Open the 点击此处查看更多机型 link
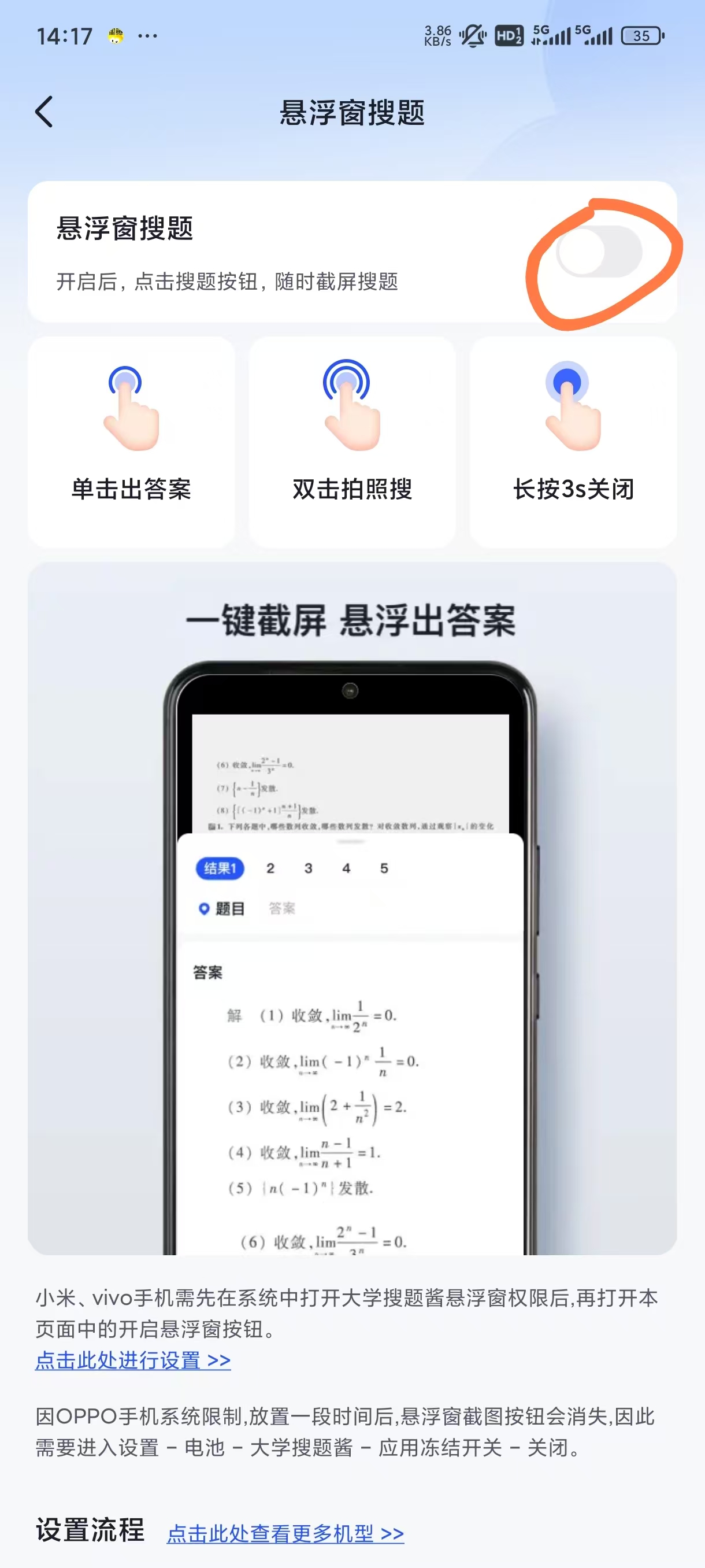 point(285,1533)
